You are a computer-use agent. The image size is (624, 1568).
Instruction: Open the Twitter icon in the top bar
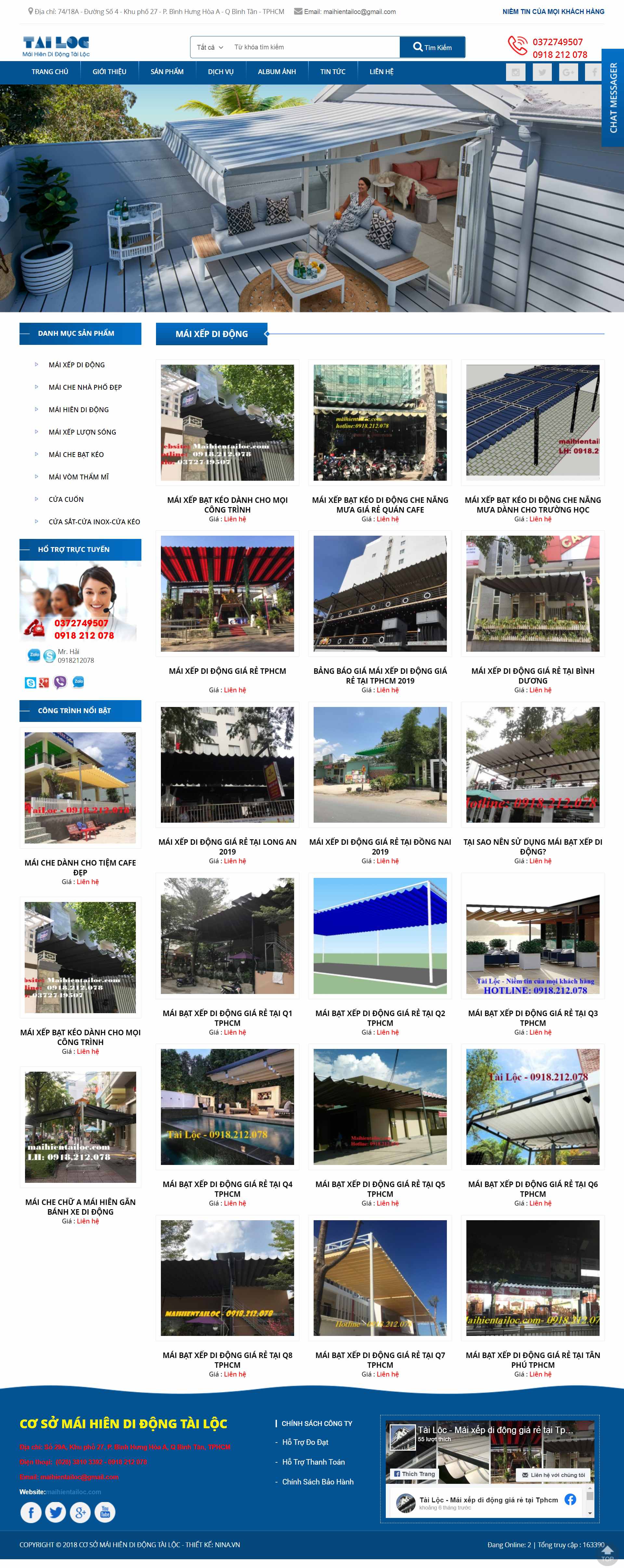pyautogui.click(x=542, y=72)
